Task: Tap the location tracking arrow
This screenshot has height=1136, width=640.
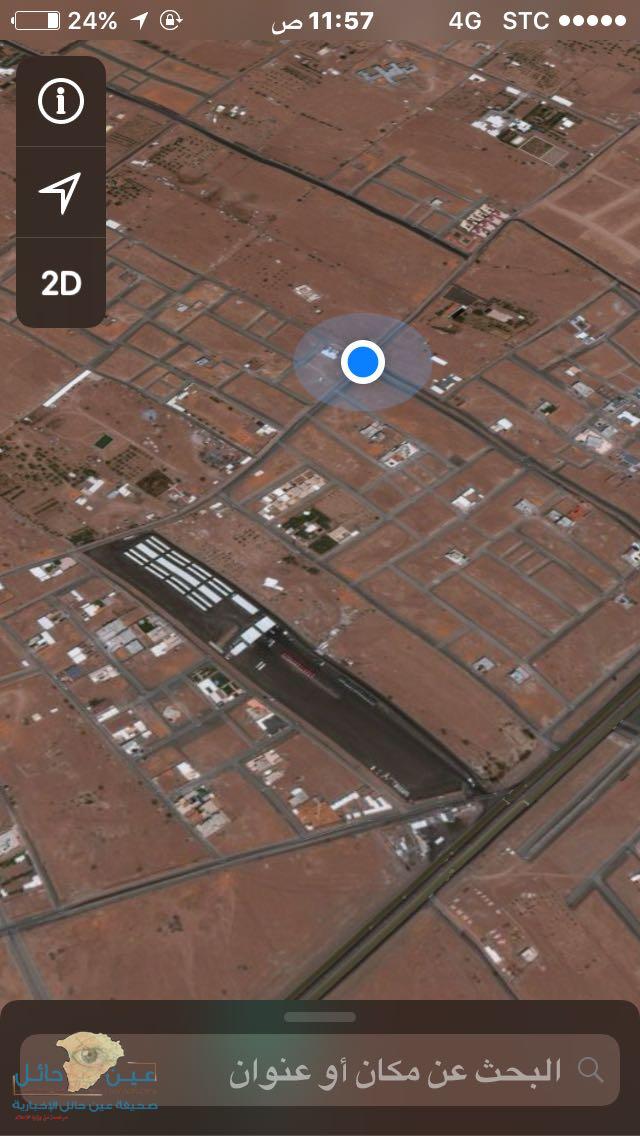Action: click(60, 192)
